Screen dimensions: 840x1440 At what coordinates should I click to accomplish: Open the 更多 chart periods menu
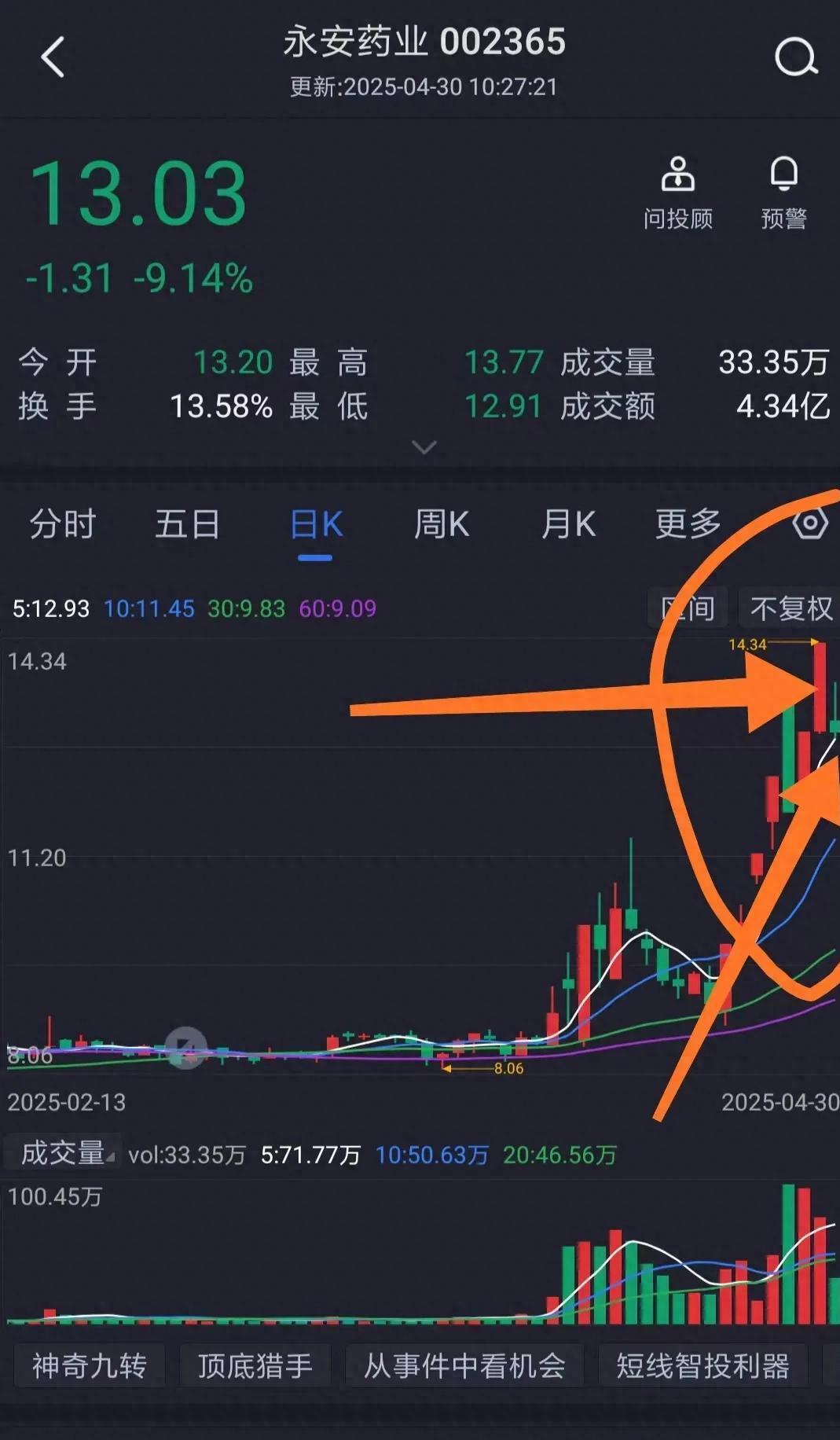[x=688, y=524]
